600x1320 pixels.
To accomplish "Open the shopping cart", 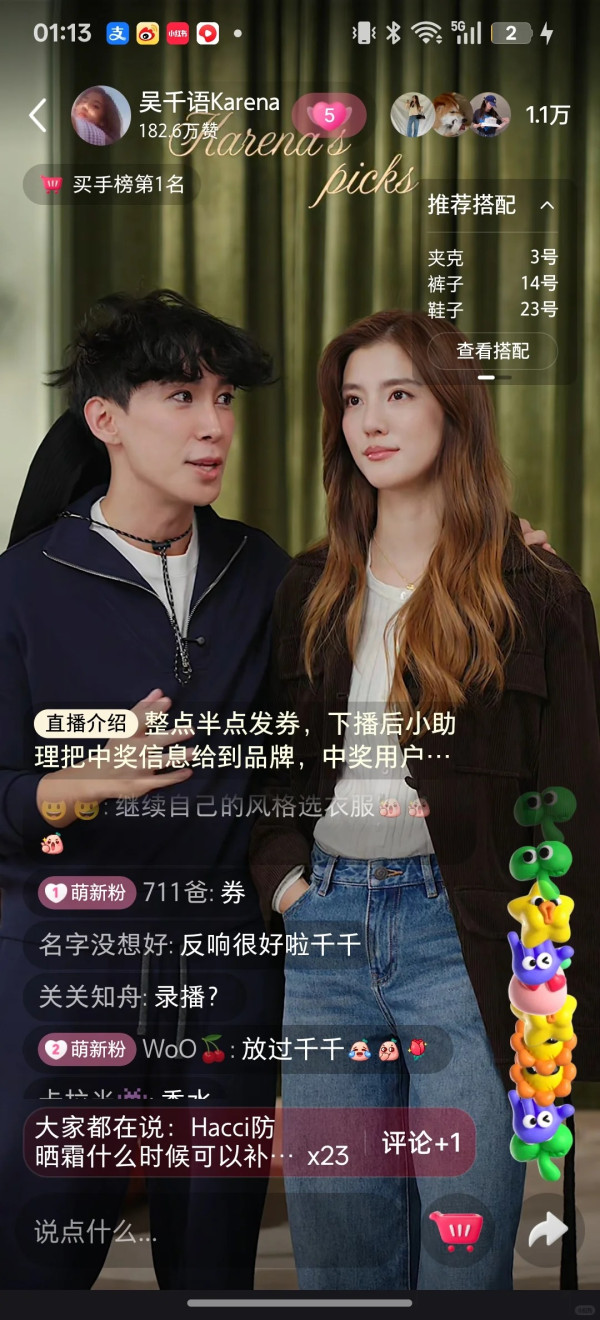I will click(x=456, y=1230).
